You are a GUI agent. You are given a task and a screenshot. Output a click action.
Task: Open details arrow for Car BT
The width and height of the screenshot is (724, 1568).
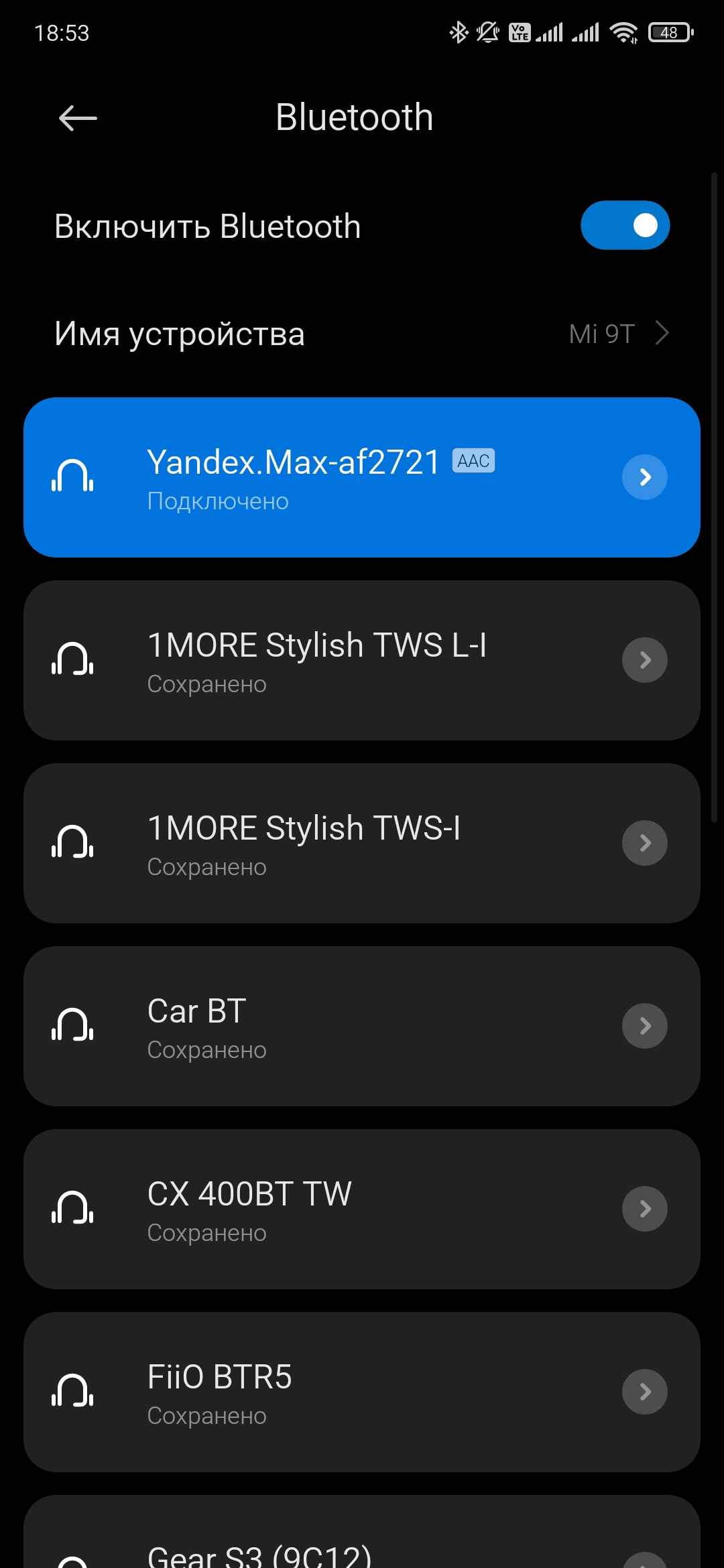pos(645,1026)
